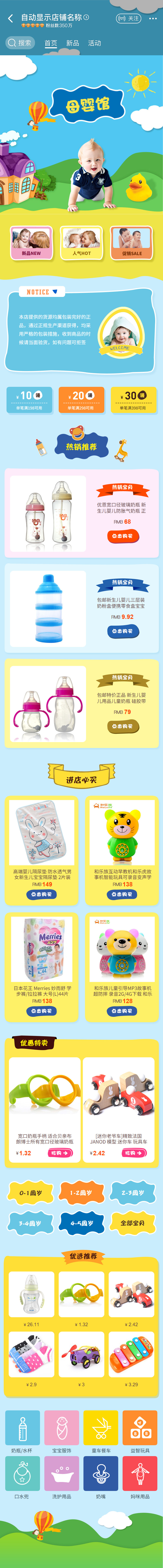
Task: Switch to the 新品 tab
Action: [x=72, y=43]
